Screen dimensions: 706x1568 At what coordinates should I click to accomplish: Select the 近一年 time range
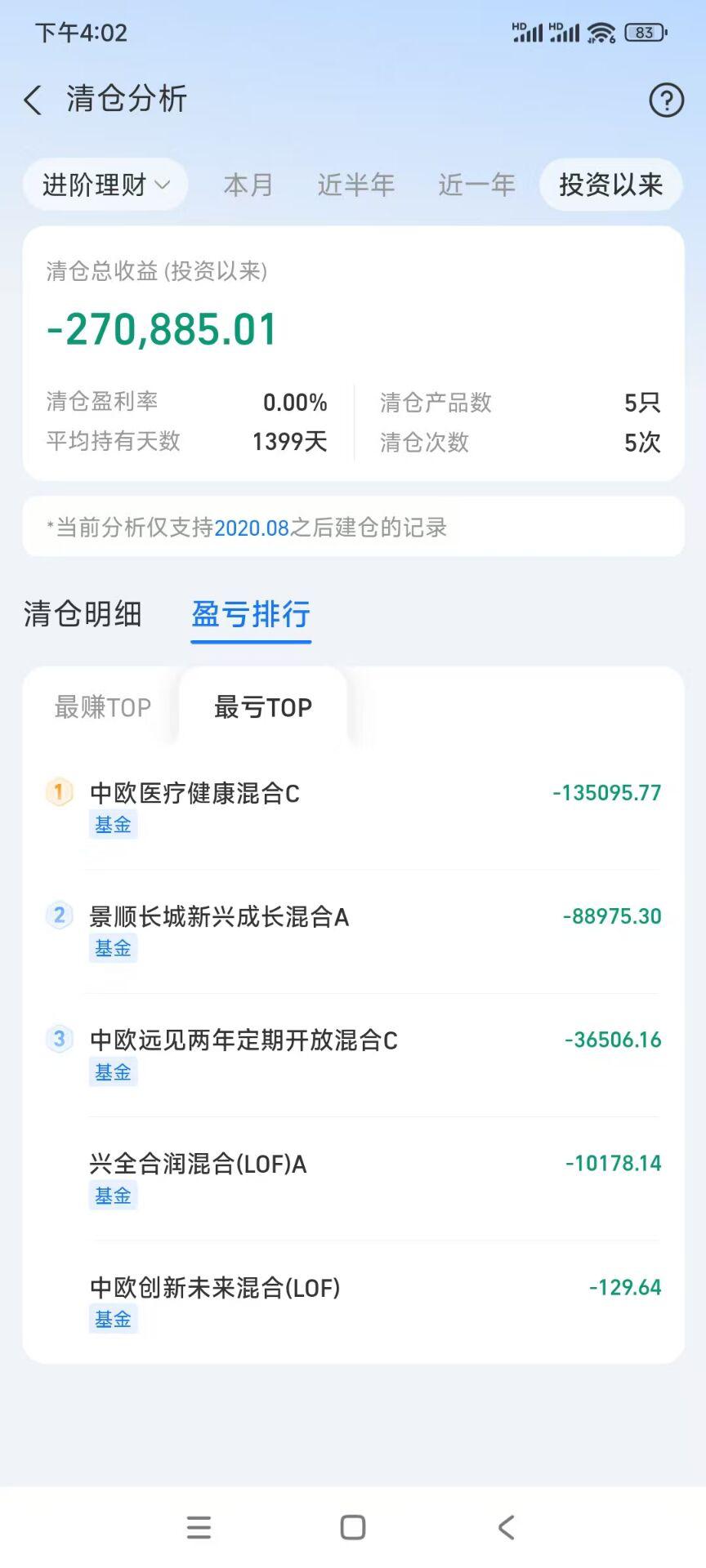tap(477, 185)
